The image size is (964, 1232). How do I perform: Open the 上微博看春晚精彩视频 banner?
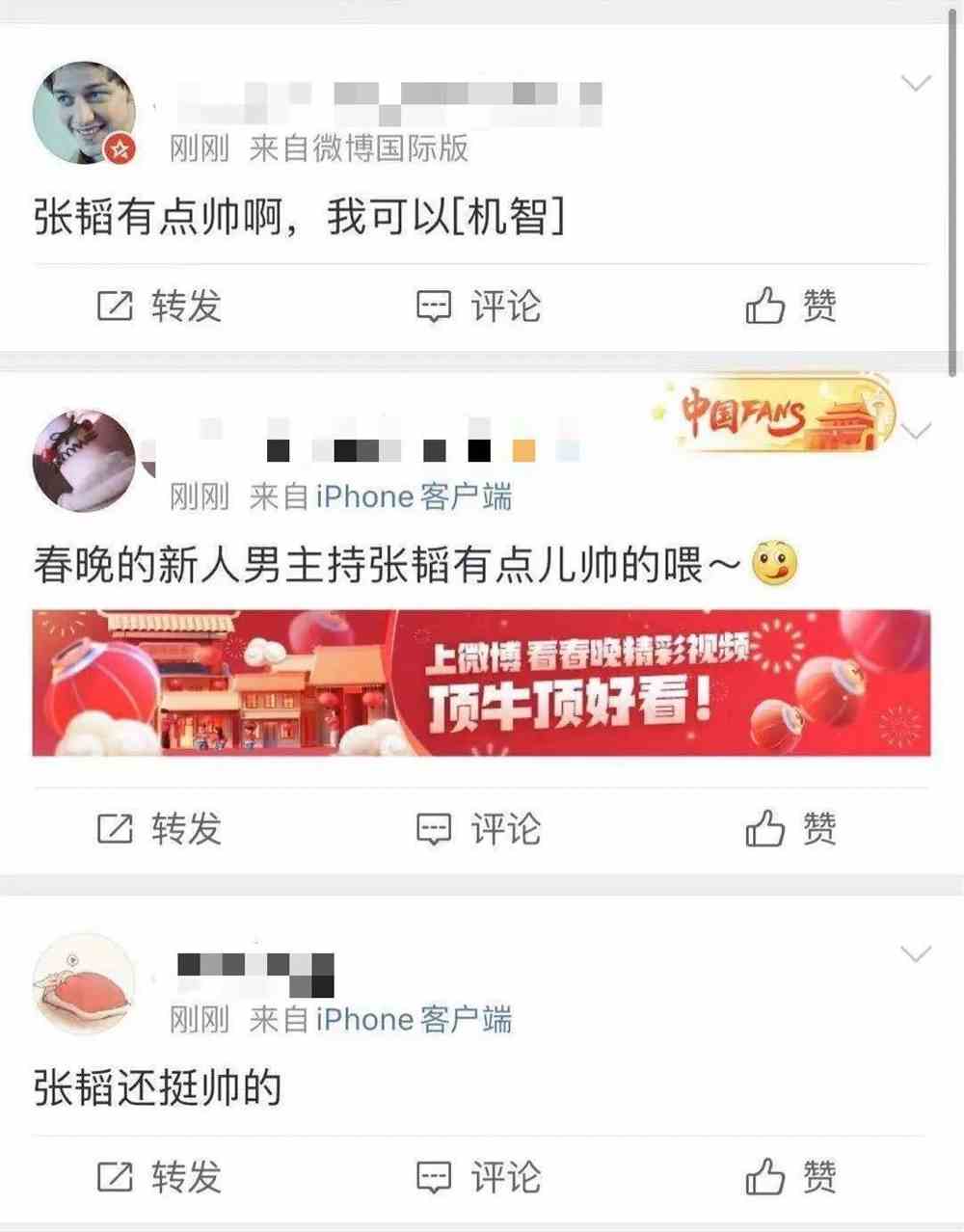[481, 683]
